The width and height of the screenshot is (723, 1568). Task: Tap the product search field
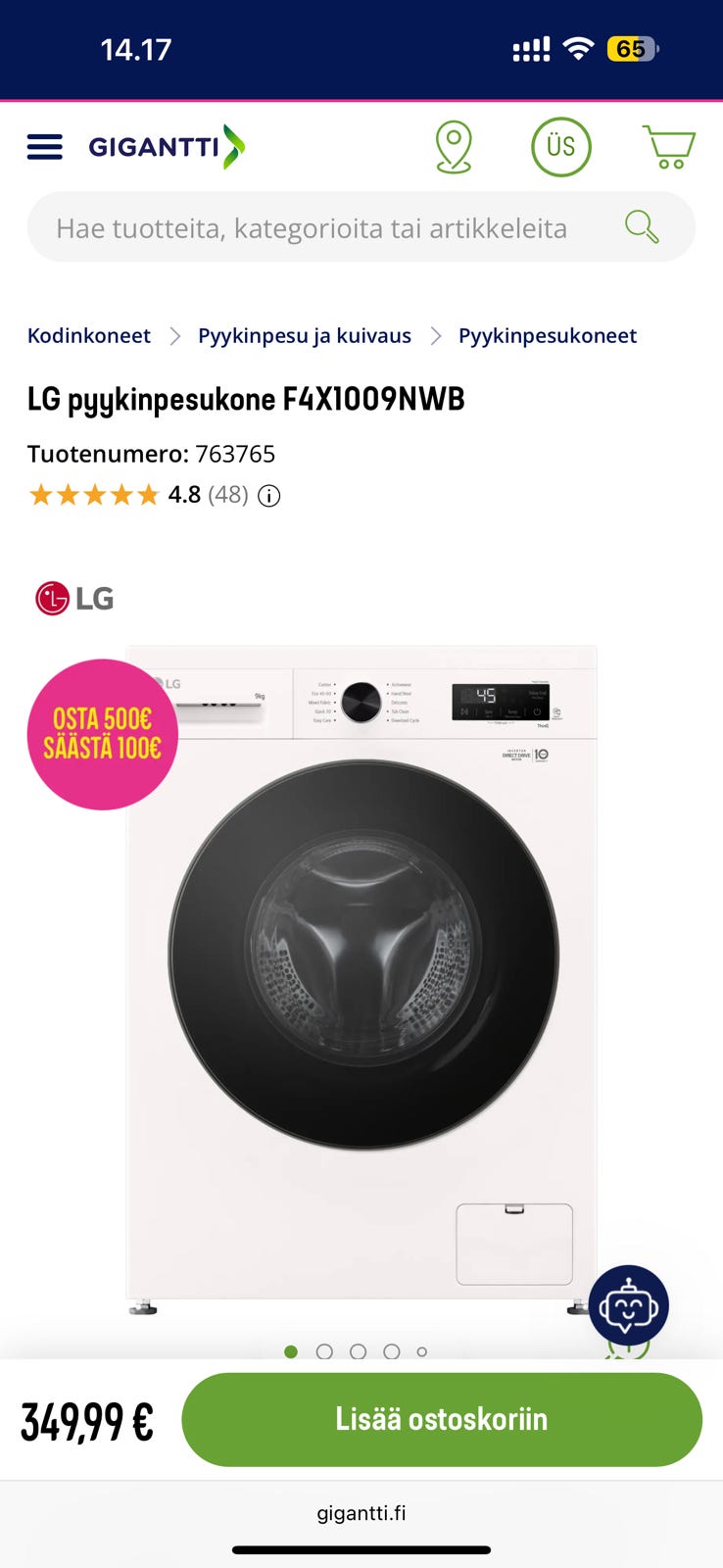[323, 228]
